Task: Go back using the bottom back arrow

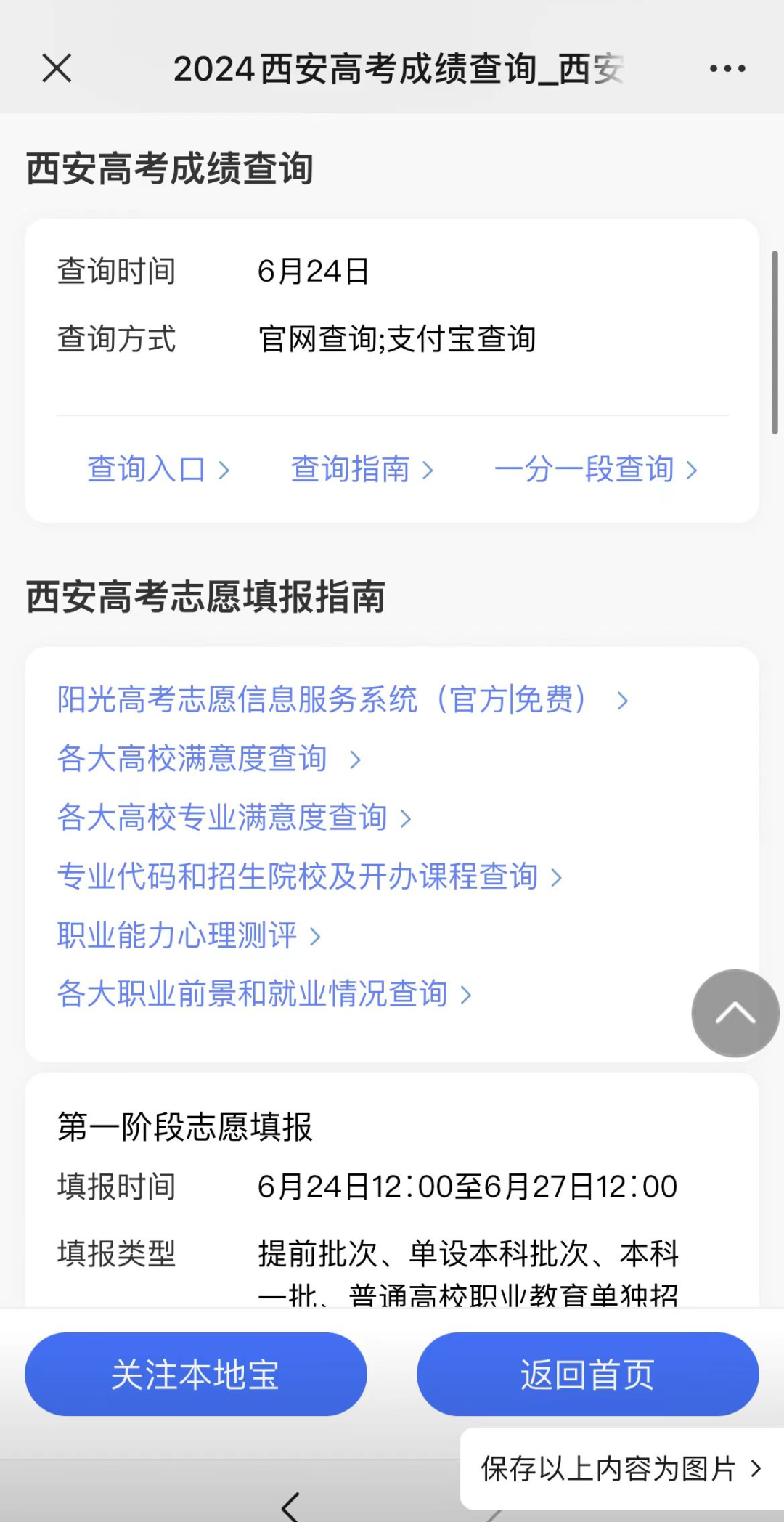Action: [291, 1507]
